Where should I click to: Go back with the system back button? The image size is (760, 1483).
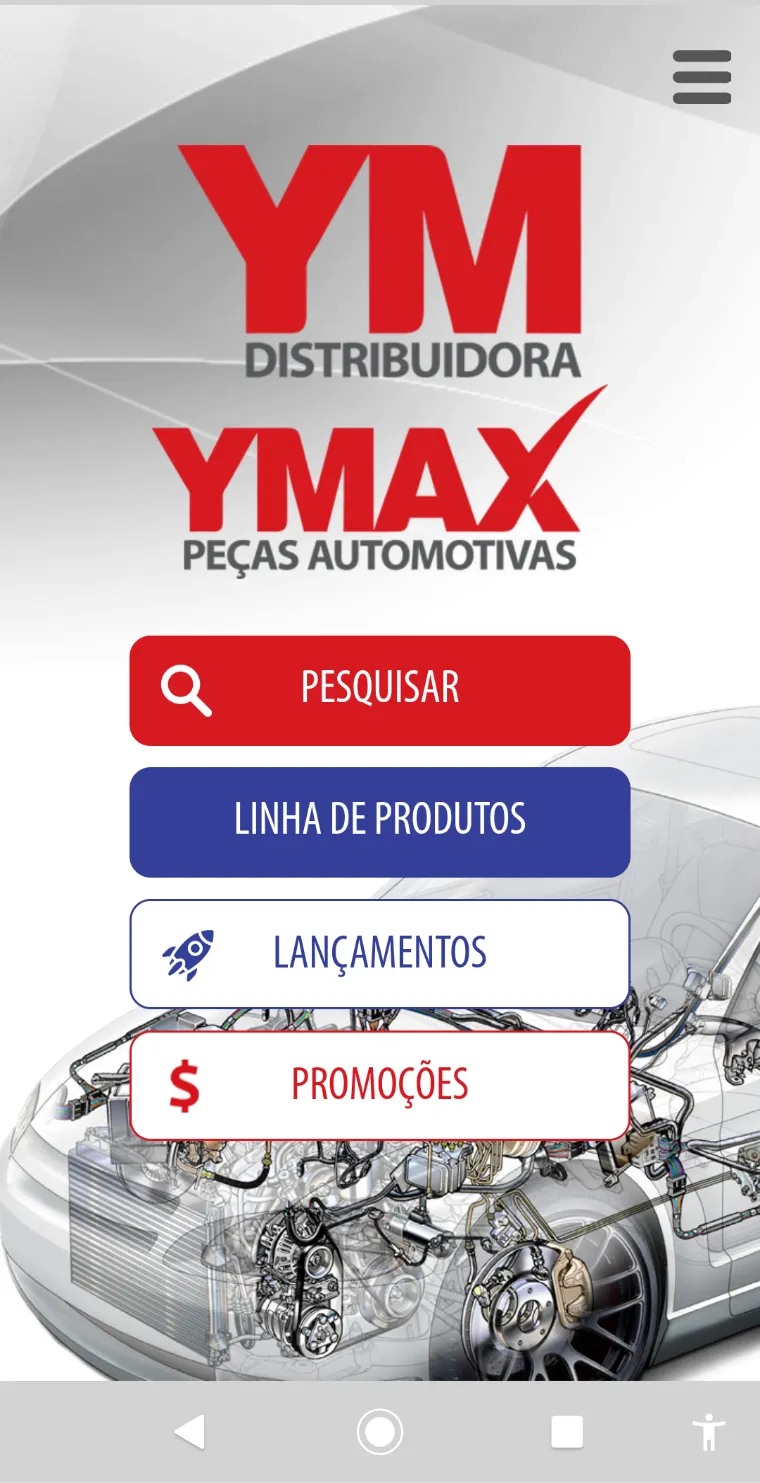[190, 1432]
